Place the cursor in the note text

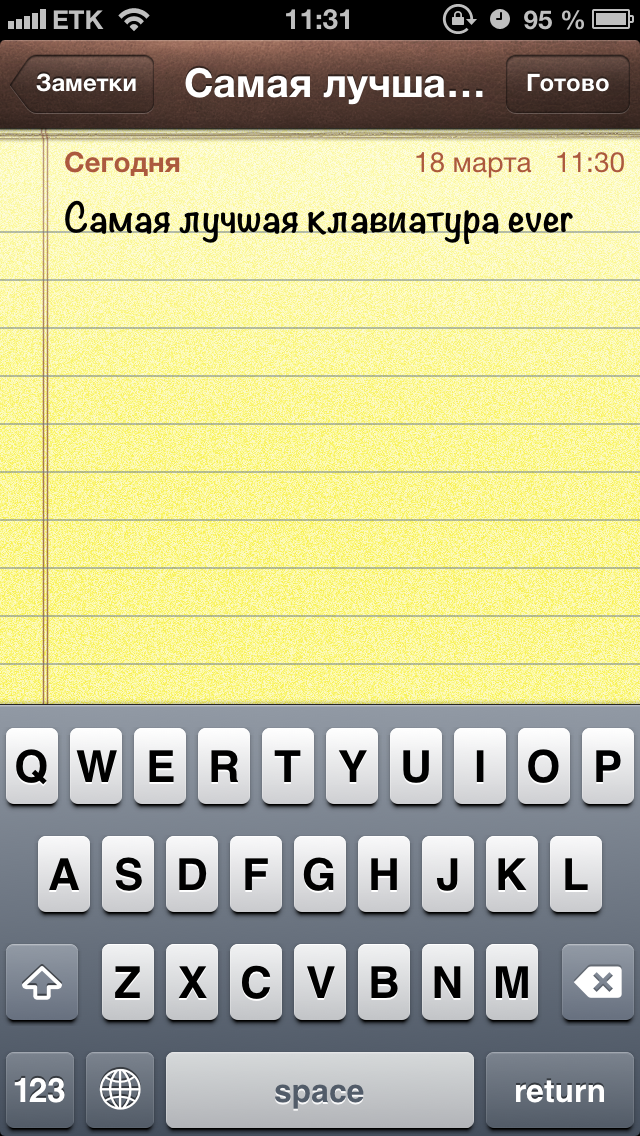320,218
